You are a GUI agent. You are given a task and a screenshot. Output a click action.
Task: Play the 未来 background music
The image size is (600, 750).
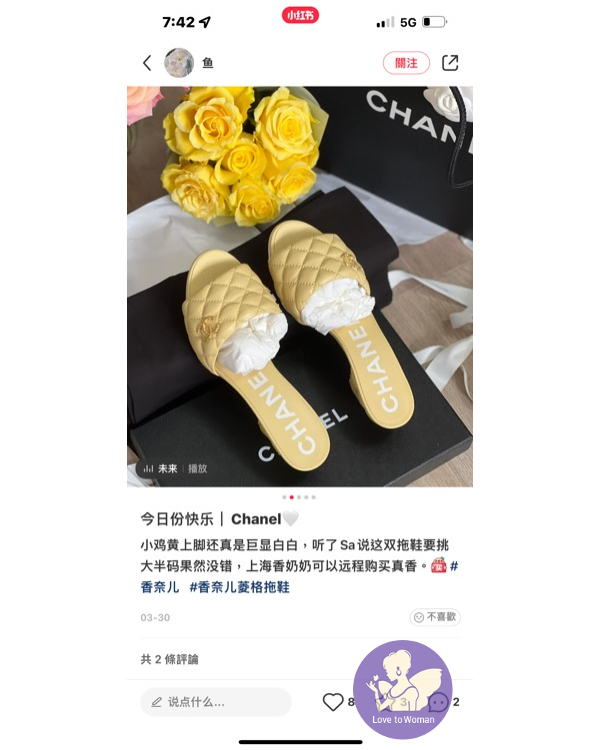169,468
